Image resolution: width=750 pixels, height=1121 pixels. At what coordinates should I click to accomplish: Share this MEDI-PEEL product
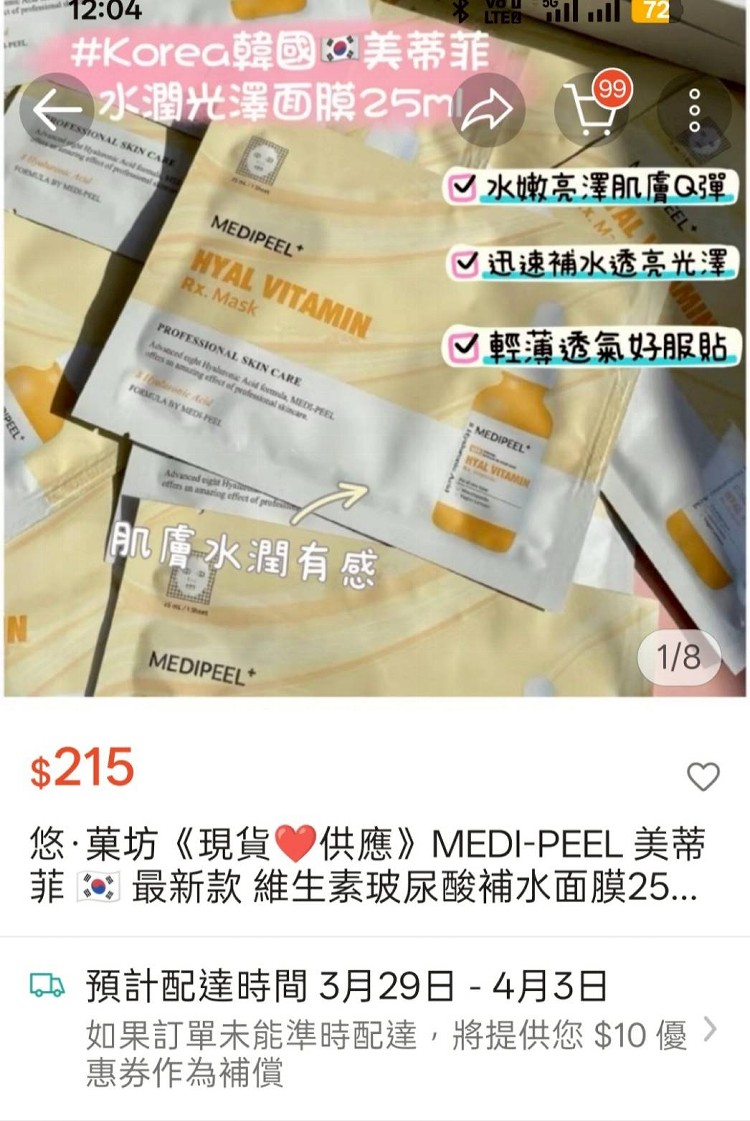(x=488, y=109)
